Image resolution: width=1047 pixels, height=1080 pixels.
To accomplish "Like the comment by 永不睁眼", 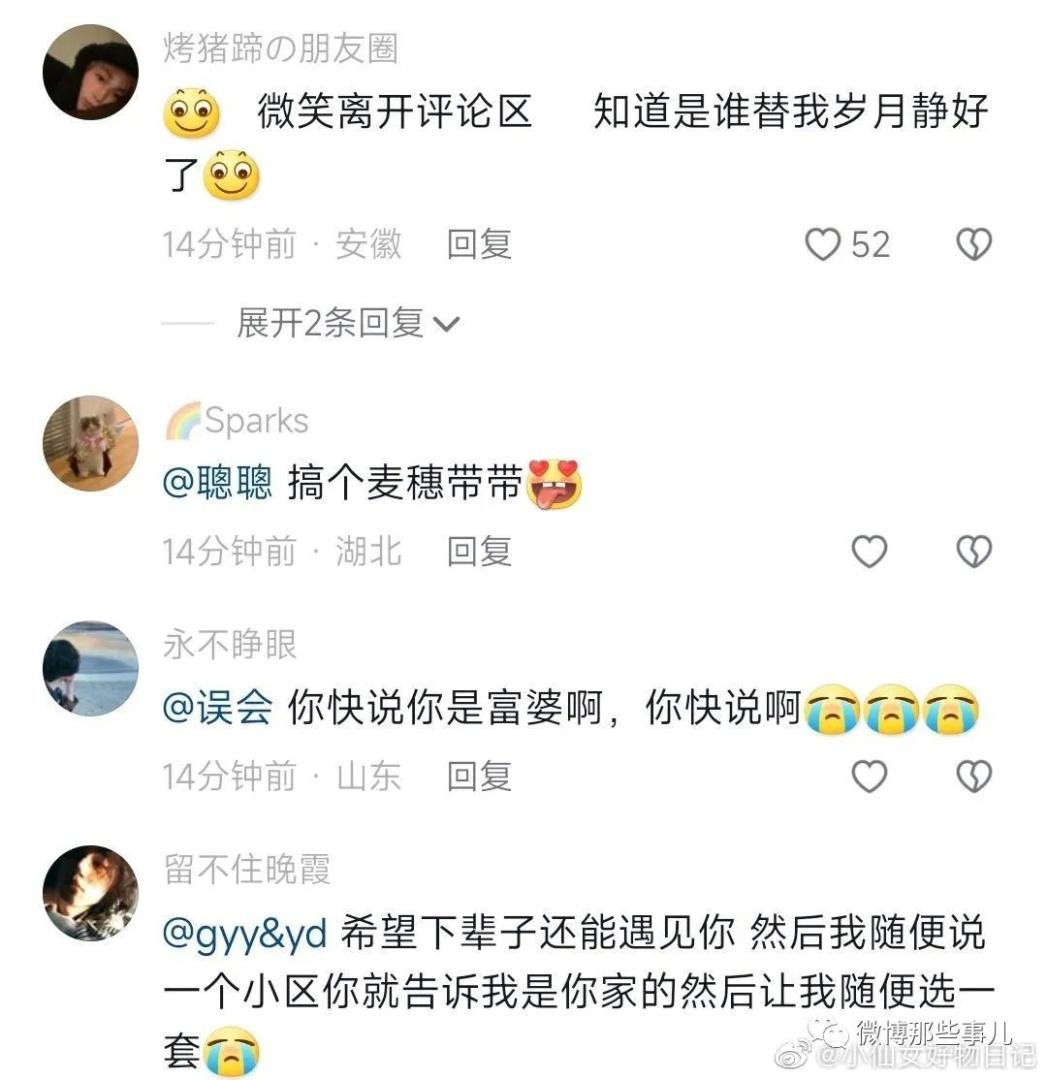I will 869,775.
